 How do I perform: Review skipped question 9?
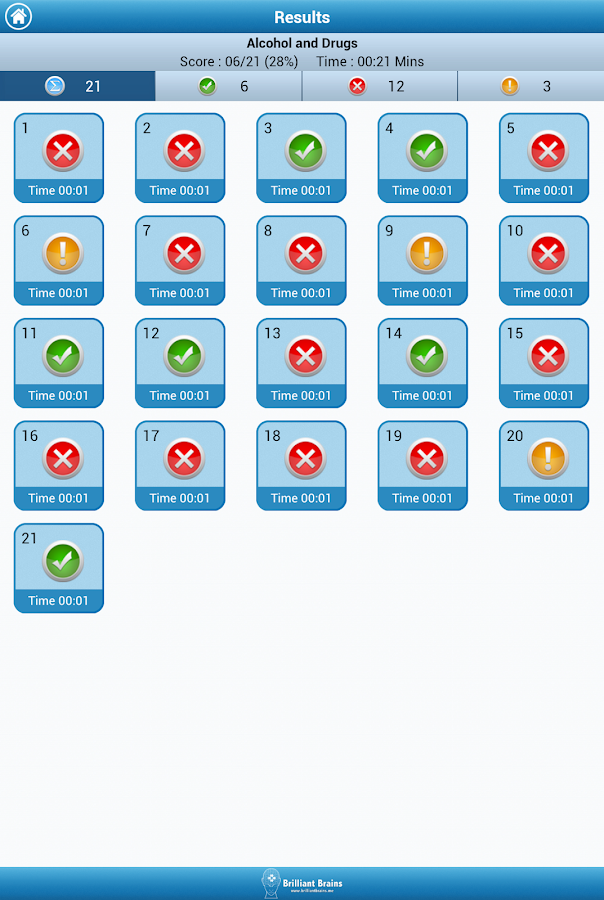pos(422,260)
